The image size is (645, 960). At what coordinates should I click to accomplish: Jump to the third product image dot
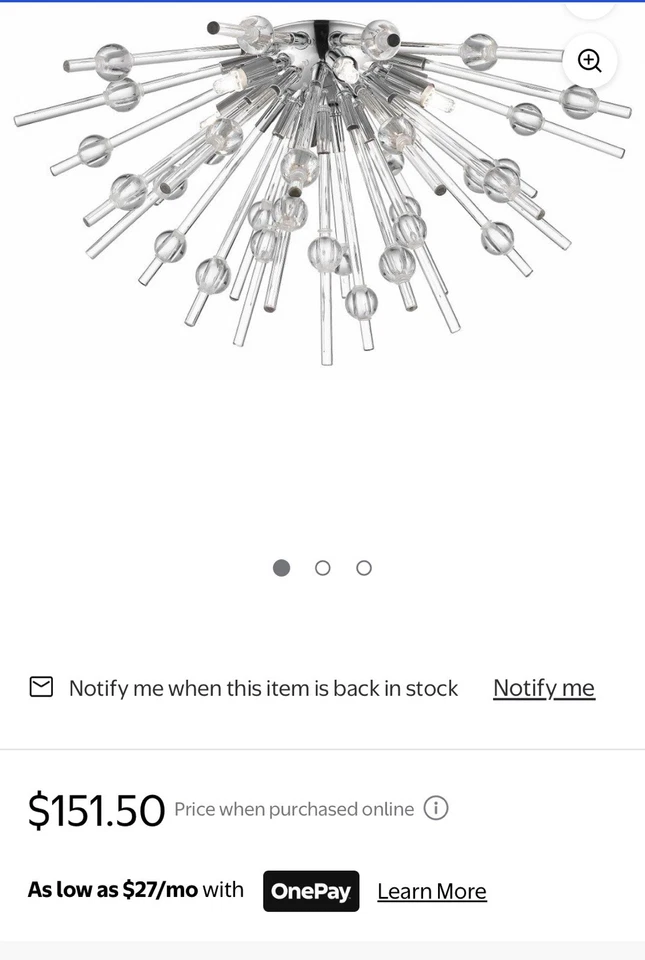364,568
